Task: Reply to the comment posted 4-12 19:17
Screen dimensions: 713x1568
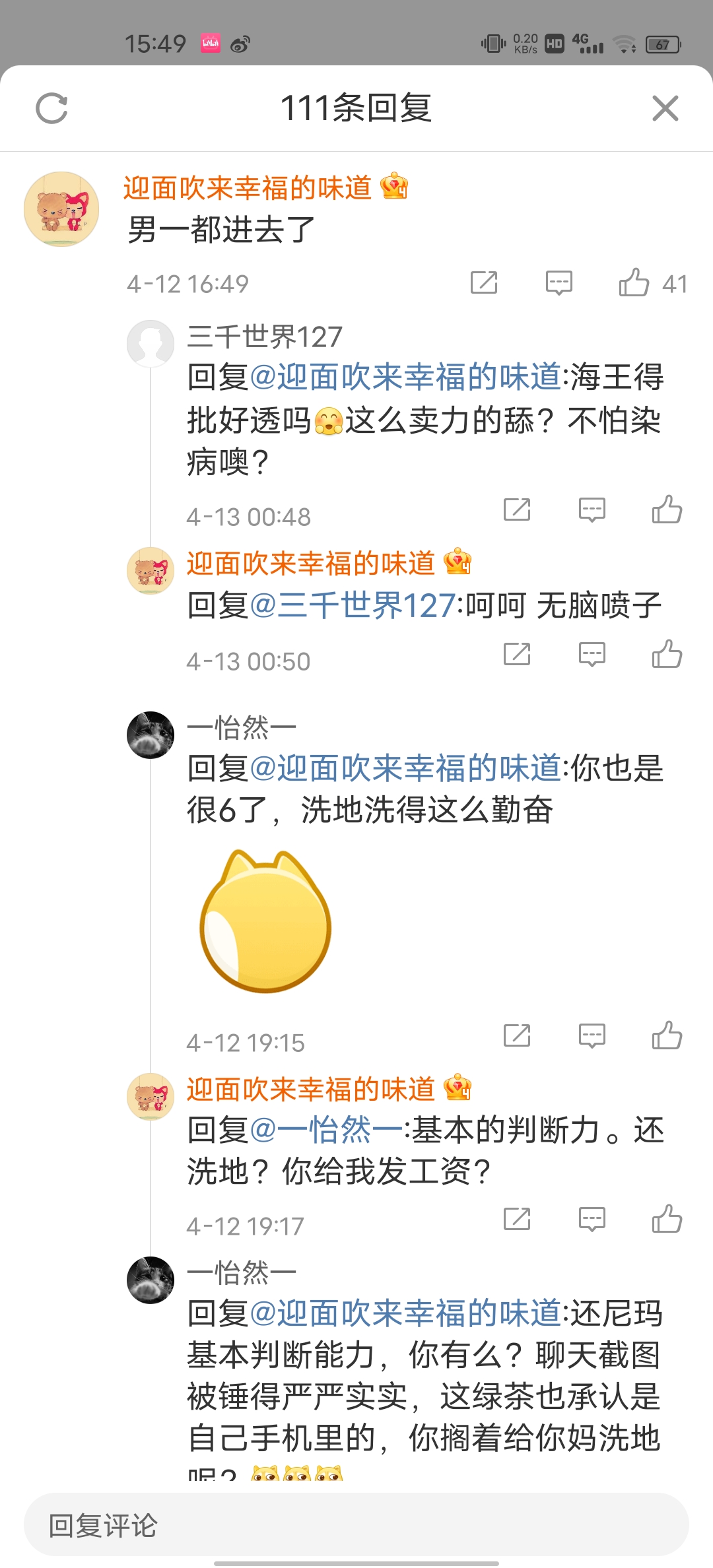Action: 592,1219
